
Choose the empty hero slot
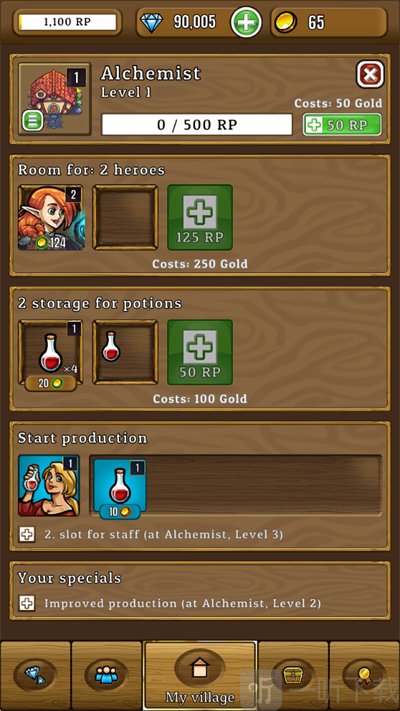point(126,218)
